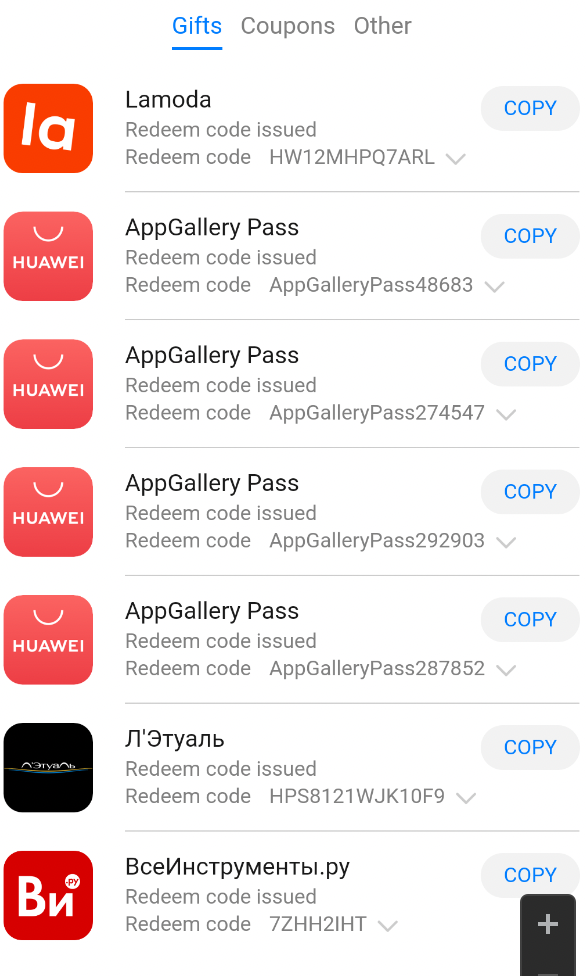Expand details for AppGalleryPass274547 code
586x976 pixels.
[506, 414]
